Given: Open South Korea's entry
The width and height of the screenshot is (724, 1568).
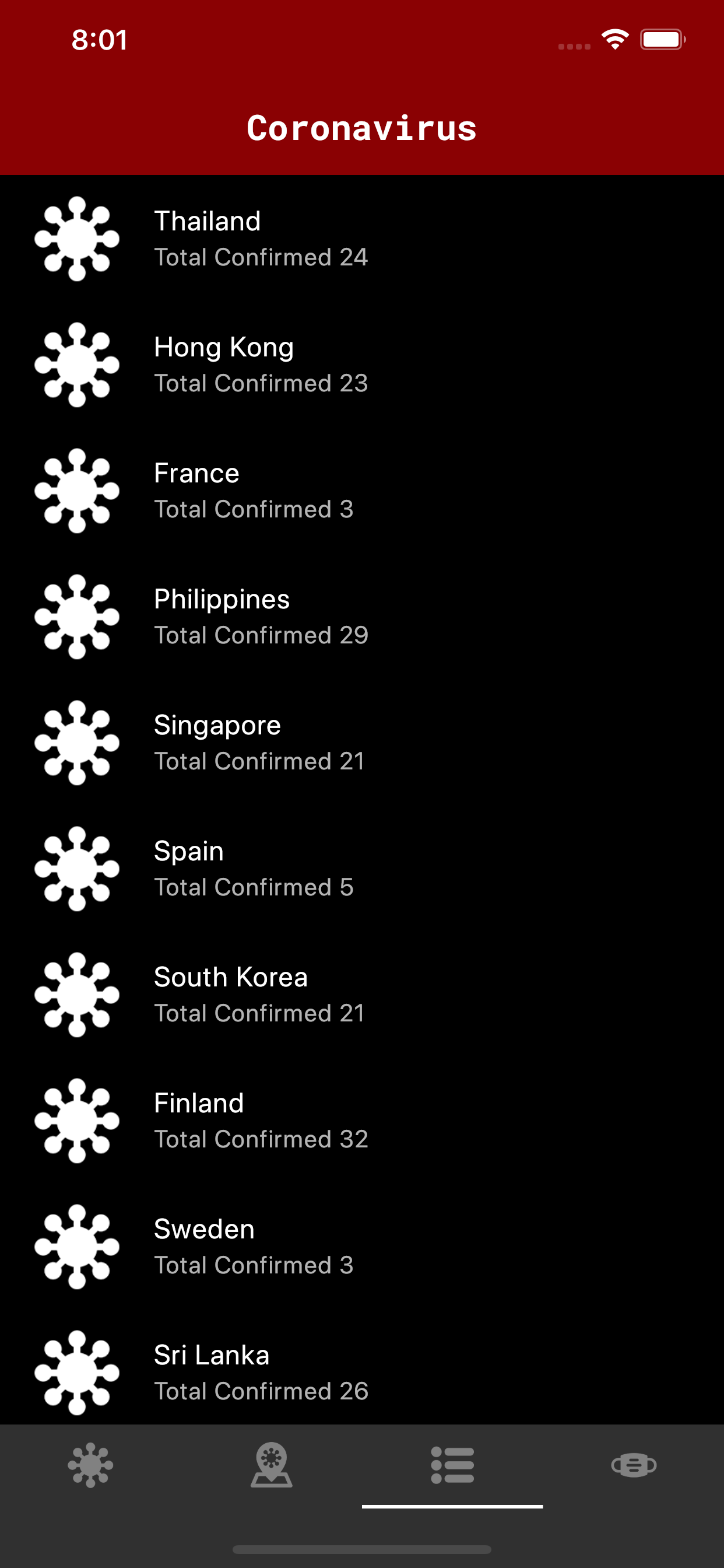Looking at the screenshot, I should pos(362,995).
